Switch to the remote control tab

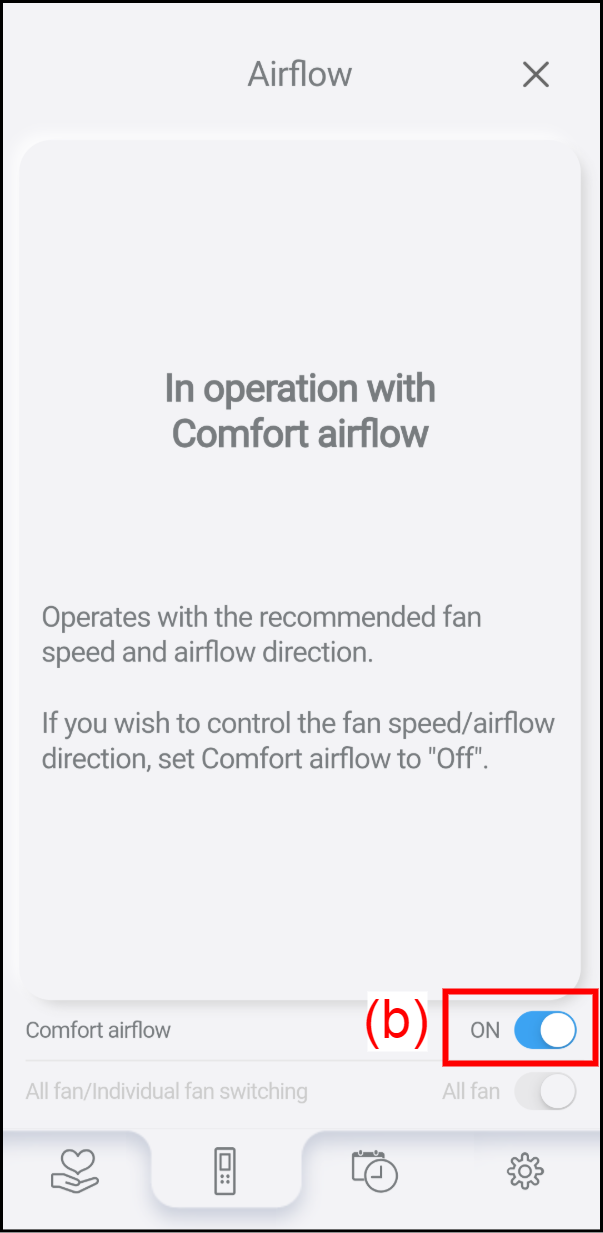[226, 1171]
